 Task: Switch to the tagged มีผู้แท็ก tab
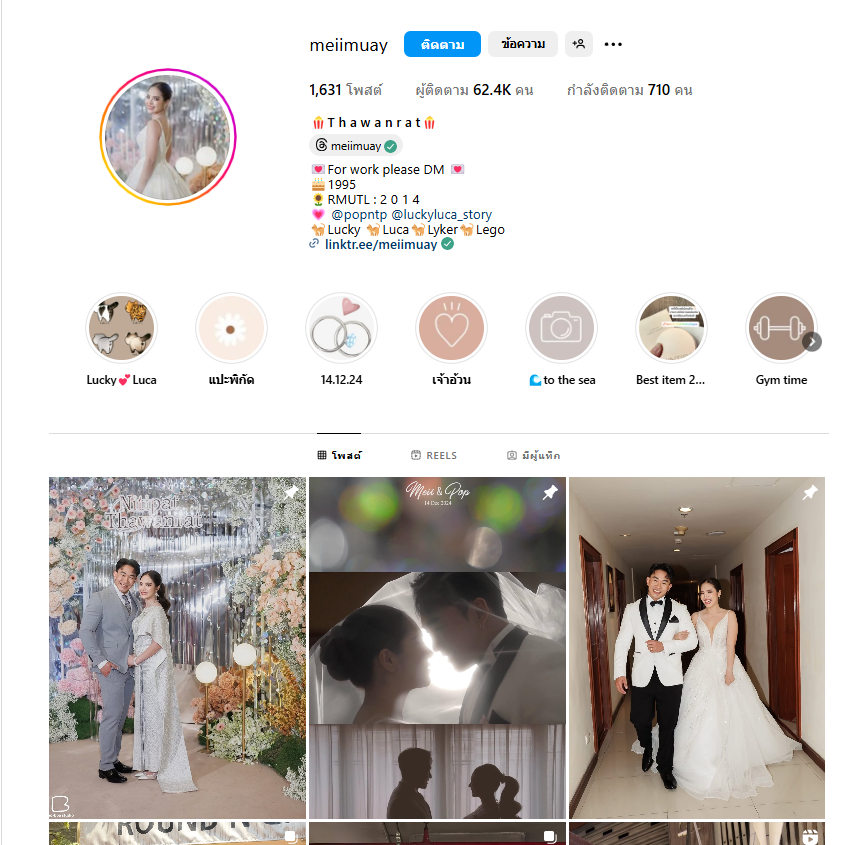tap(533, 455)
